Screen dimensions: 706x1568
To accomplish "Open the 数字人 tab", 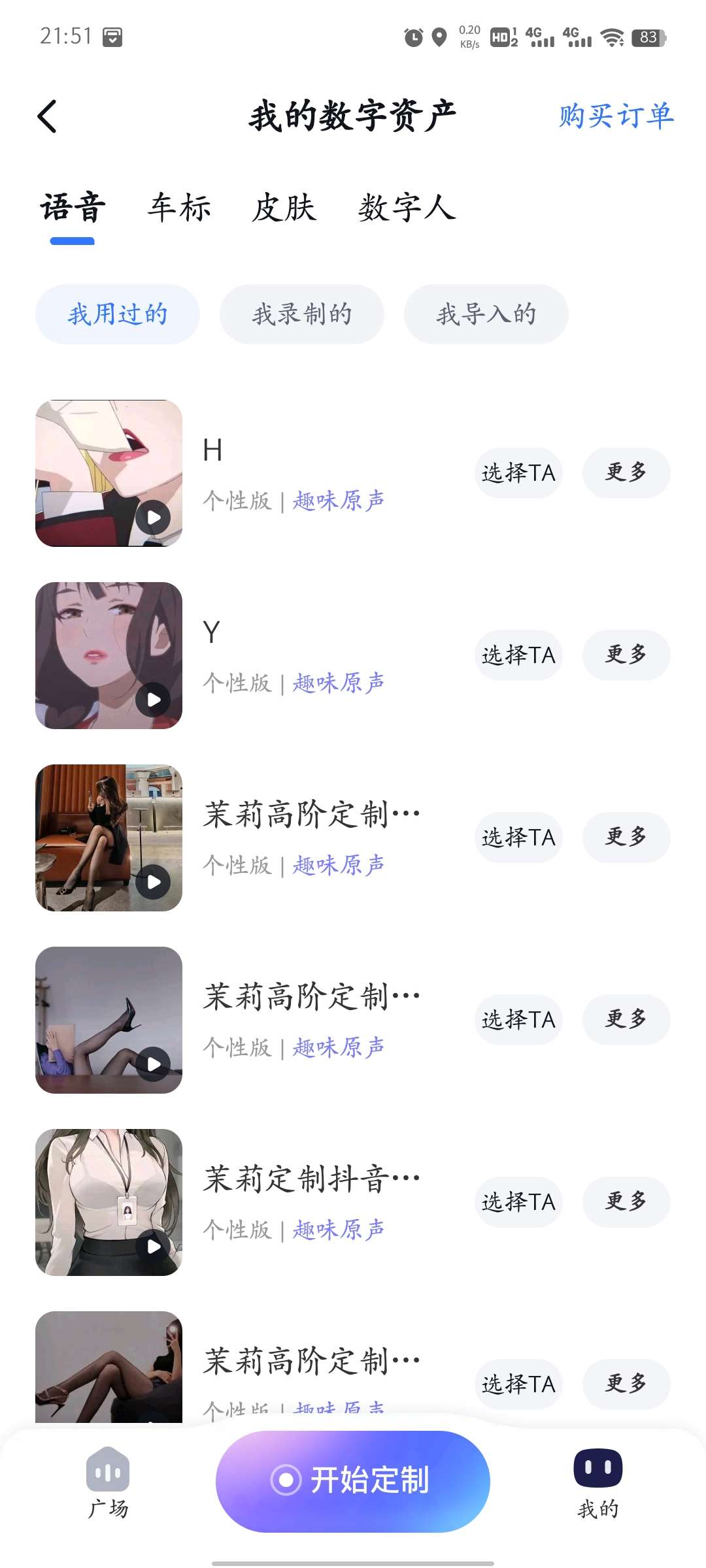I will (407, 208).
